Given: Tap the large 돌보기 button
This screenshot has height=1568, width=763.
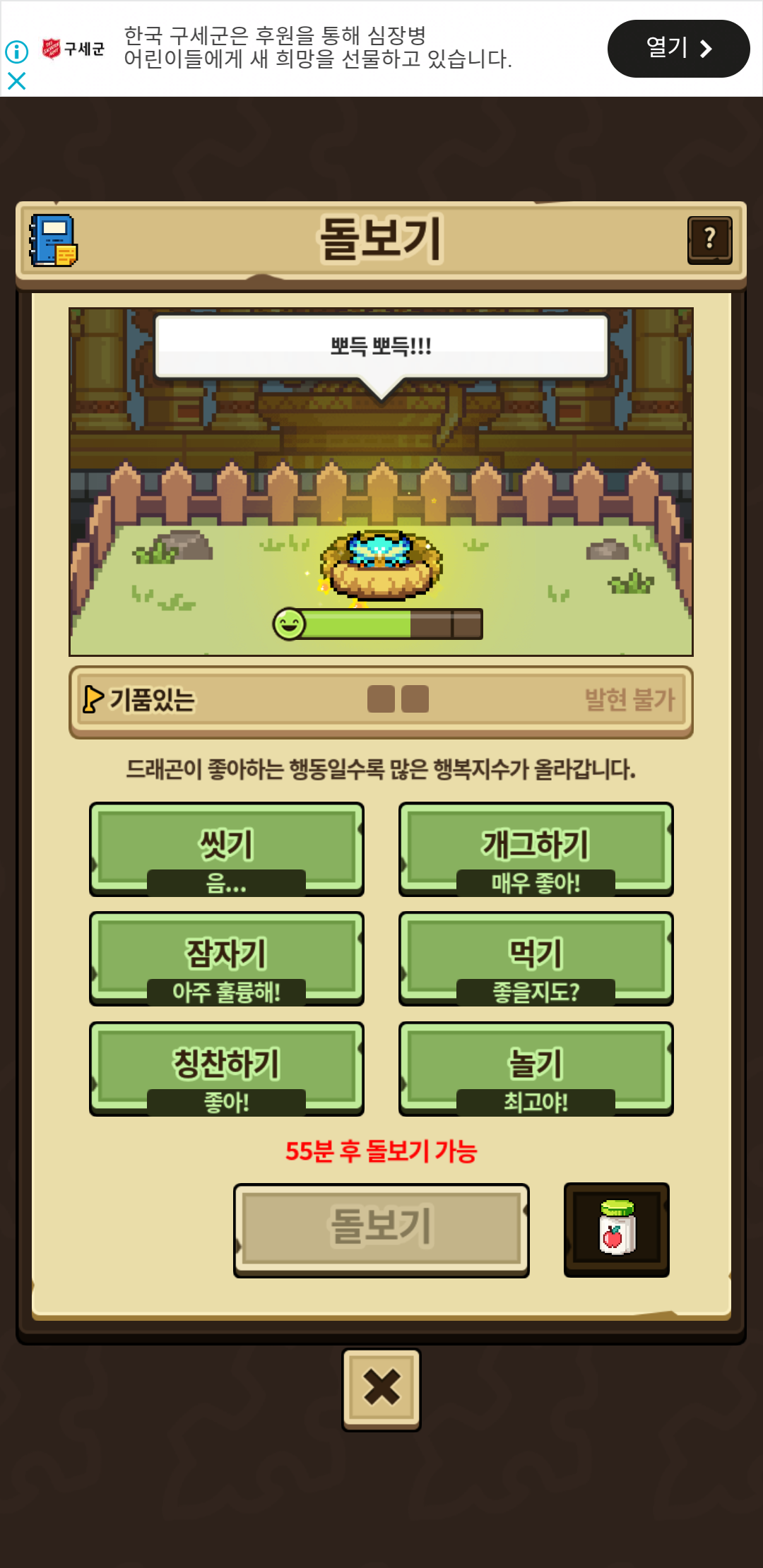Looking at the screenshot, I should coord(381,1230).
